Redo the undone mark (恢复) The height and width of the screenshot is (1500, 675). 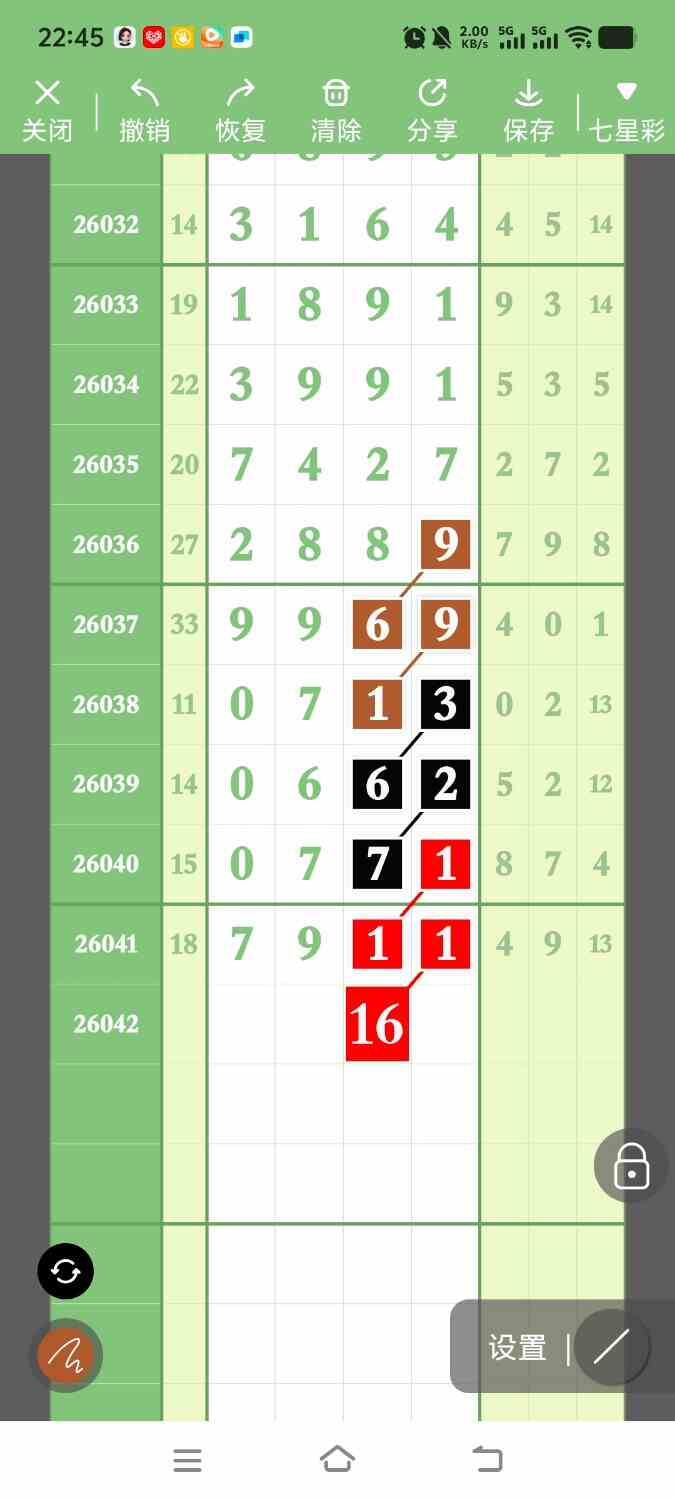click(240, 111)
